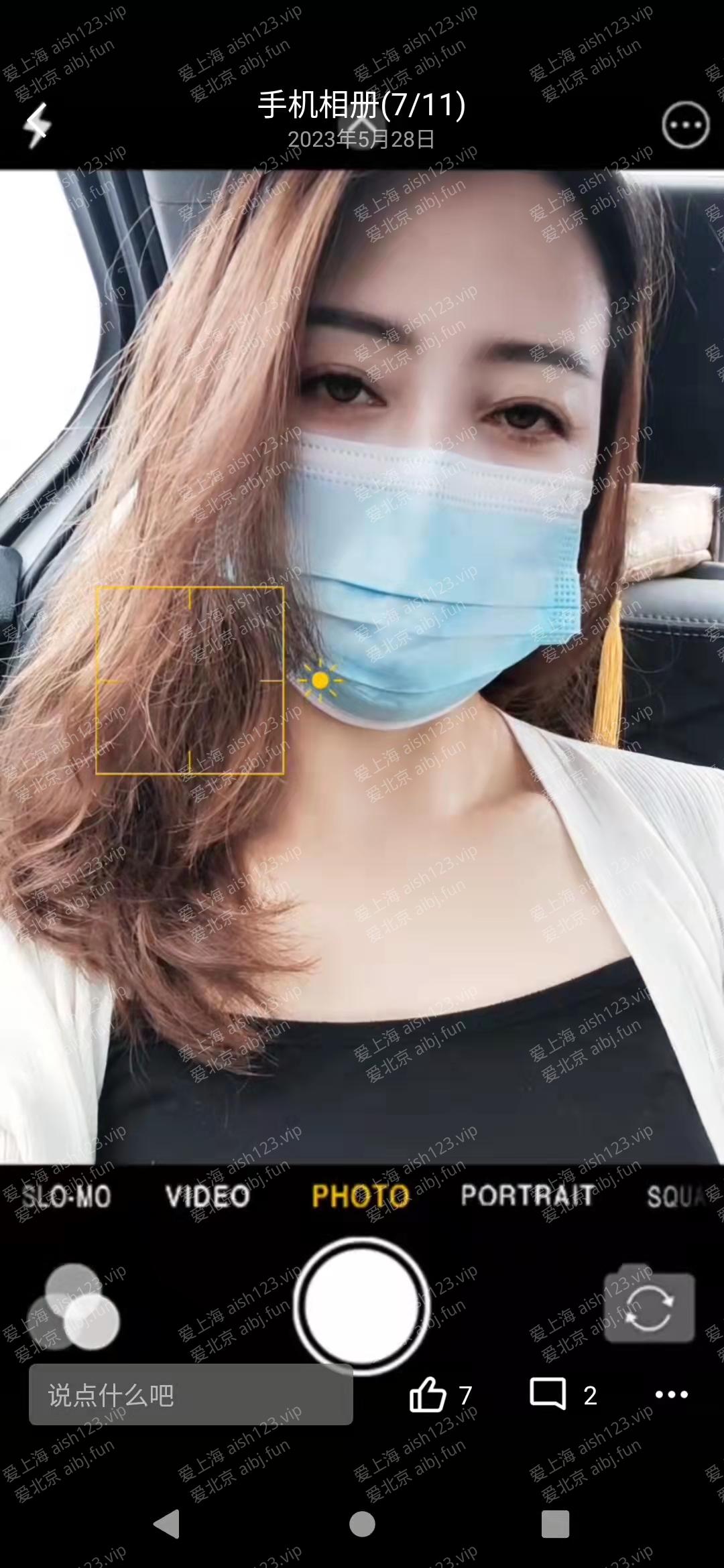Screen dimensions: 724x1568
Task: Open the bottom three-dot actions menu
Action: [671, 1394]
